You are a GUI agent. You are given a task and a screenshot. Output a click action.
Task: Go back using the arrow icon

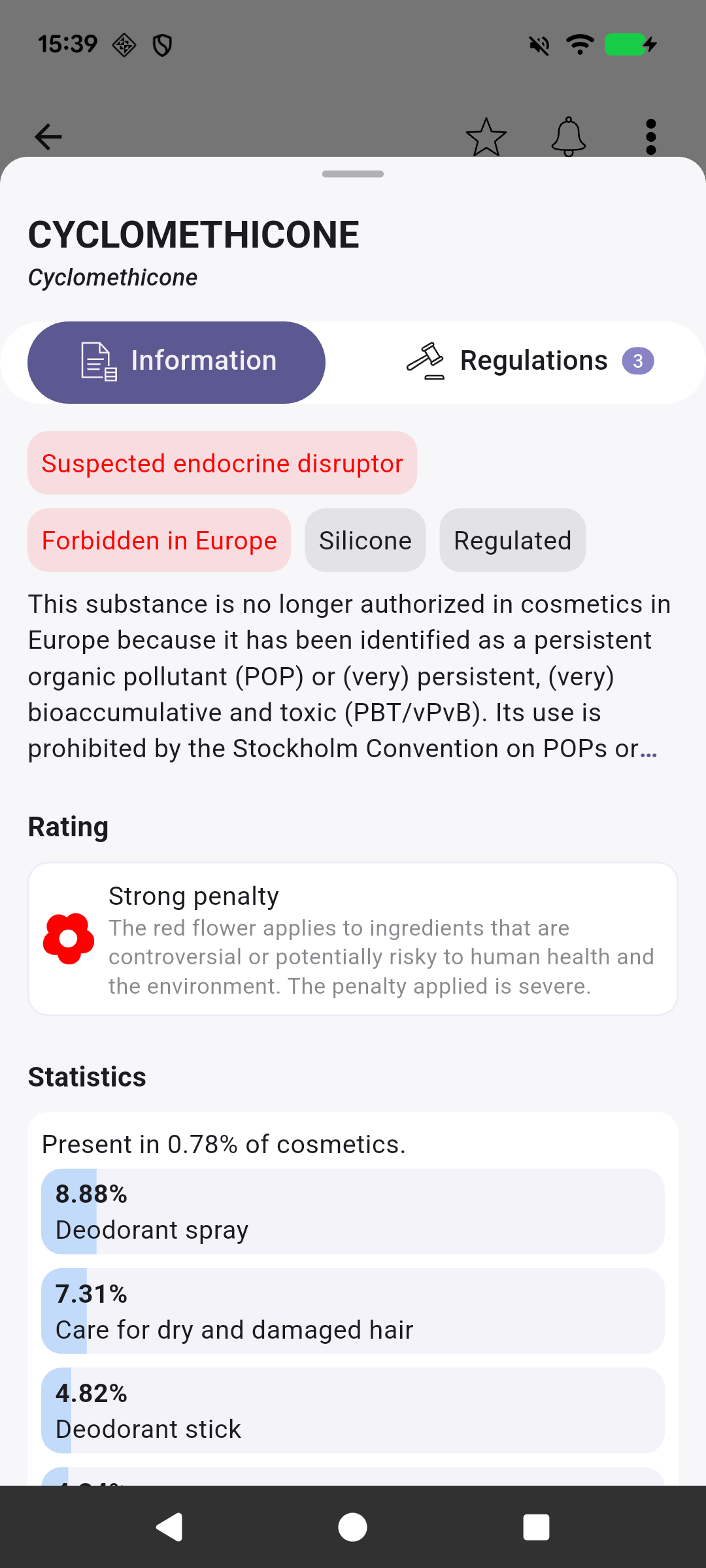[x=48, y=137]
